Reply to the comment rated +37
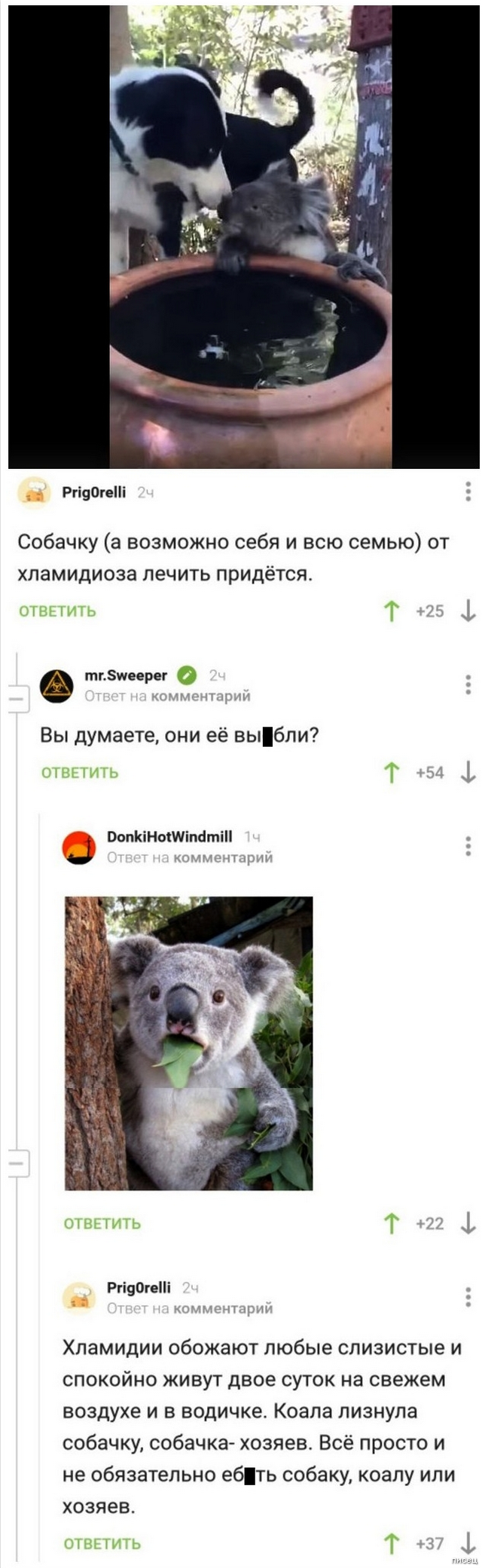The image size is (482, 1568). (102, 1544)
